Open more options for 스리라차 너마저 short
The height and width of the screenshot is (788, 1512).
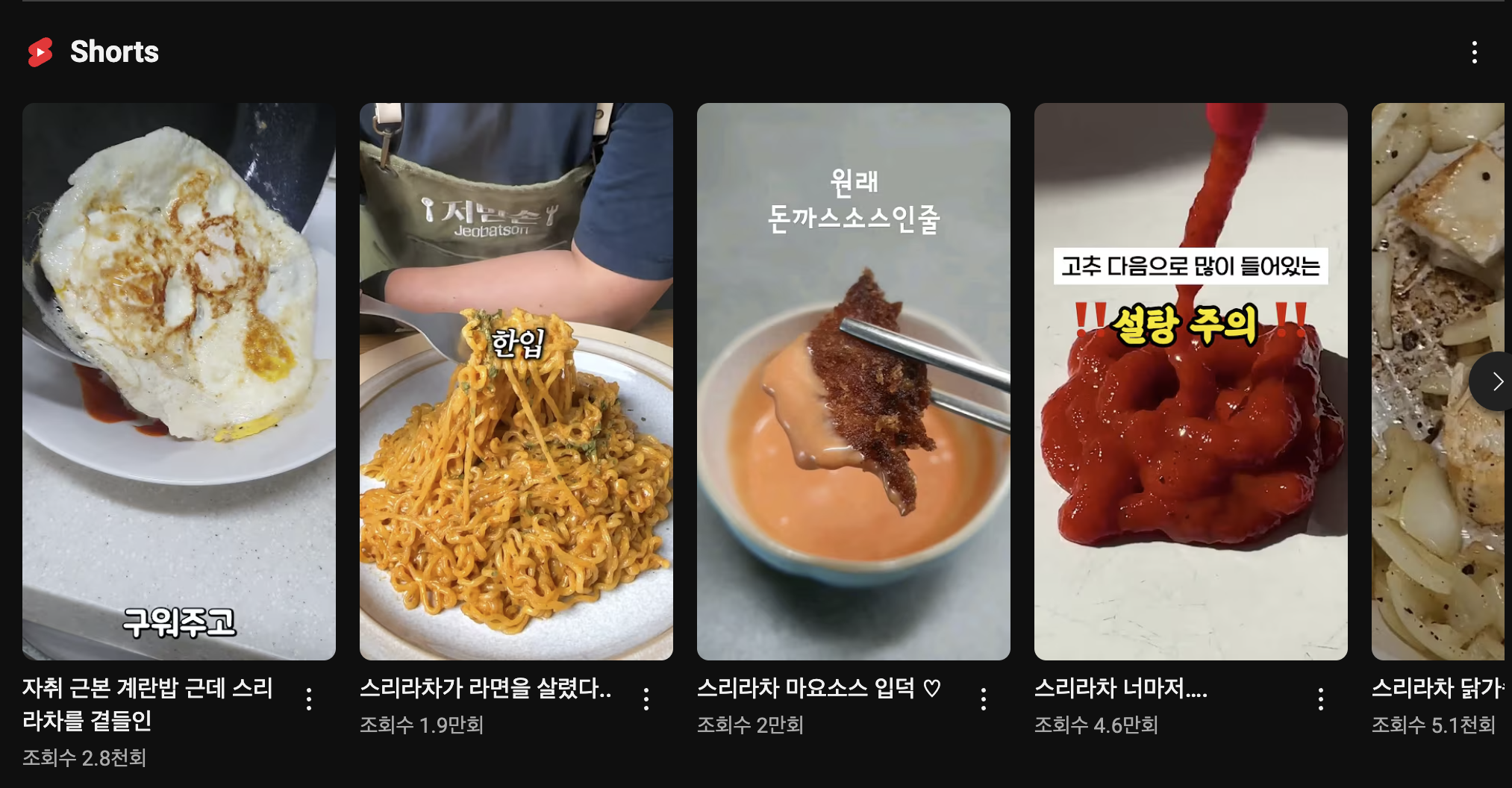[1321, 699]
